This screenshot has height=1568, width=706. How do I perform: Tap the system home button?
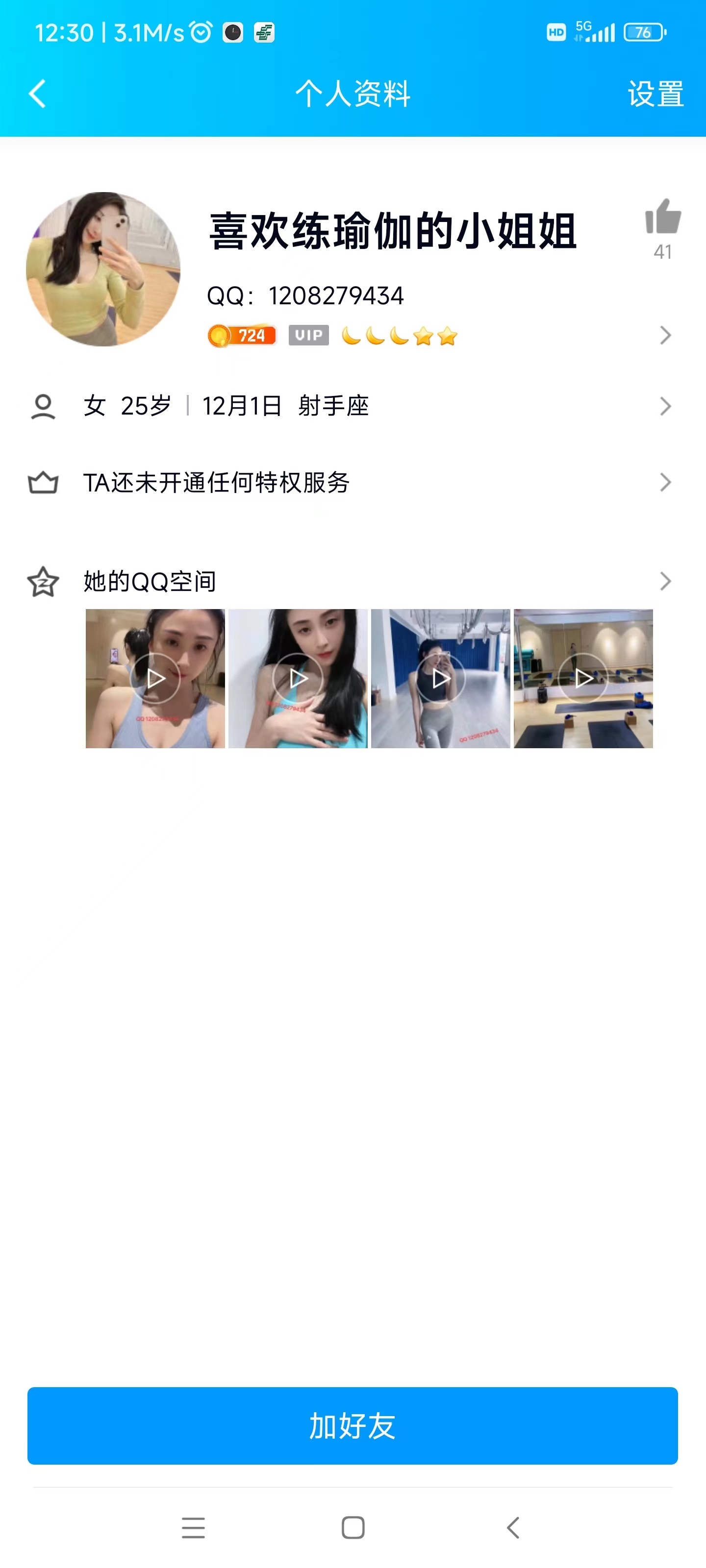[353, 1527]
